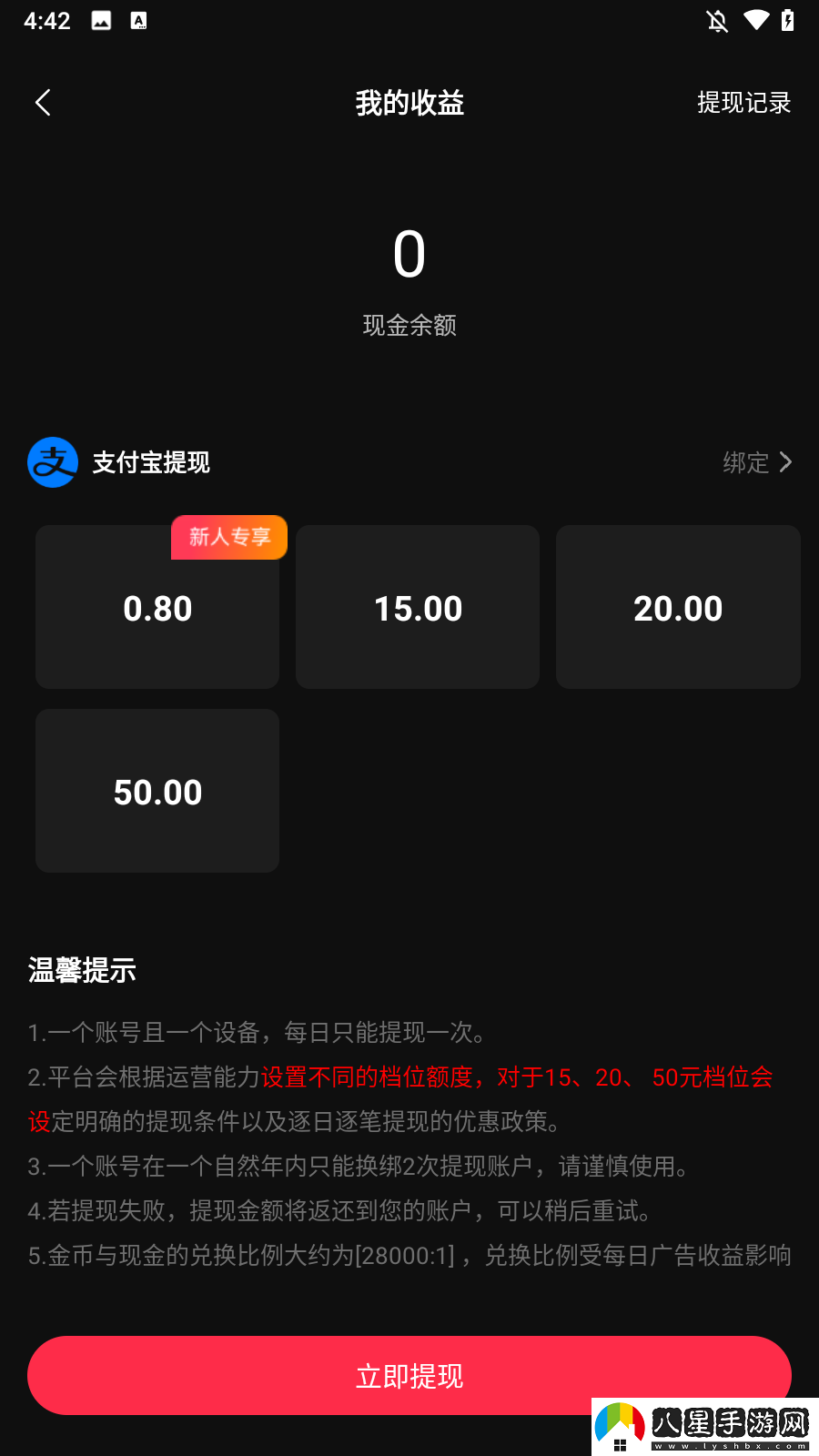This screenshot has width=819, height=1456.
Task: Tap the 现金余额 balance label
Action: (409, 325)
